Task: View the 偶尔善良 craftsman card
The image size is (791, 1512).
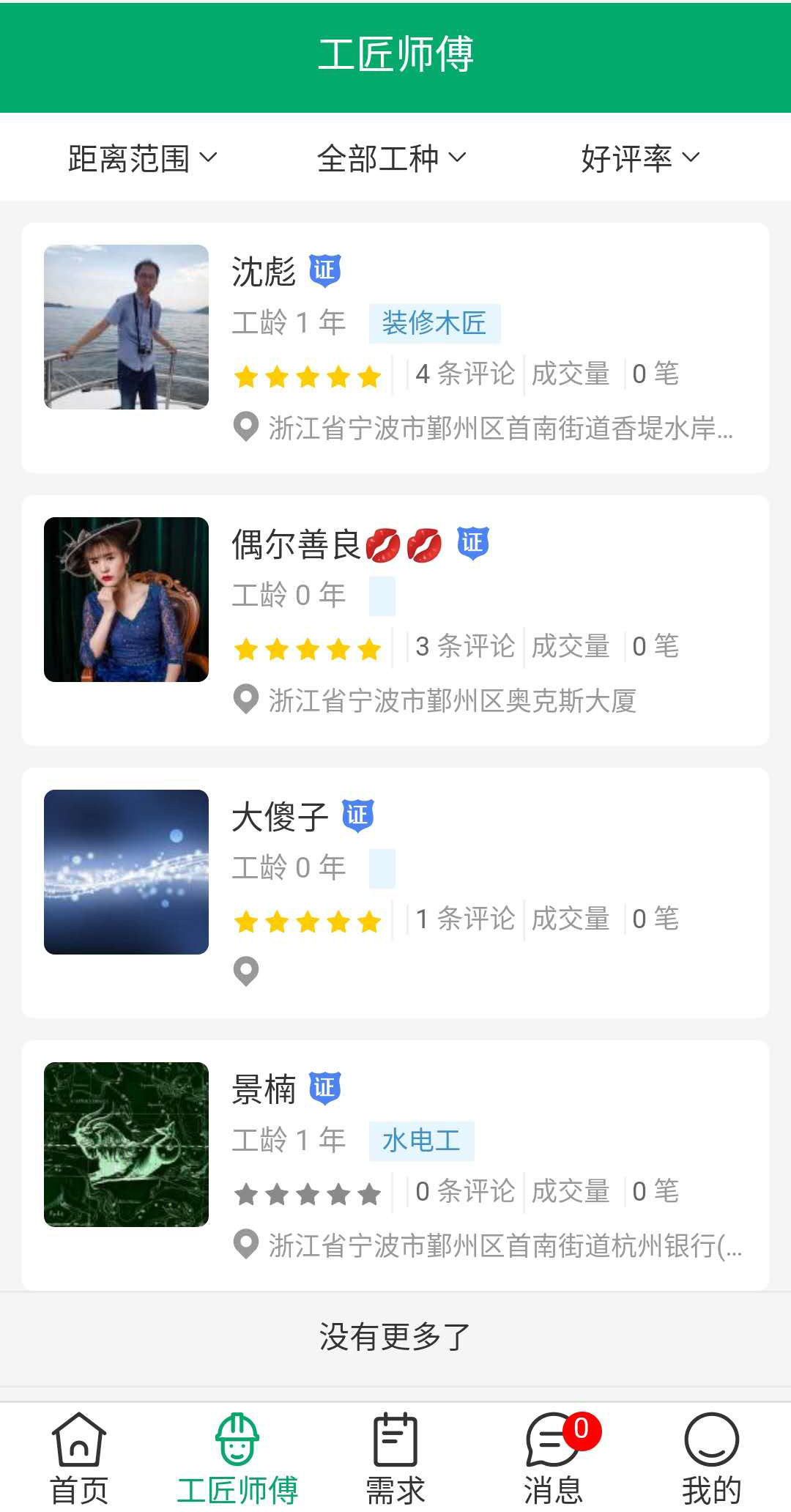Action: (x=395, y=620)
